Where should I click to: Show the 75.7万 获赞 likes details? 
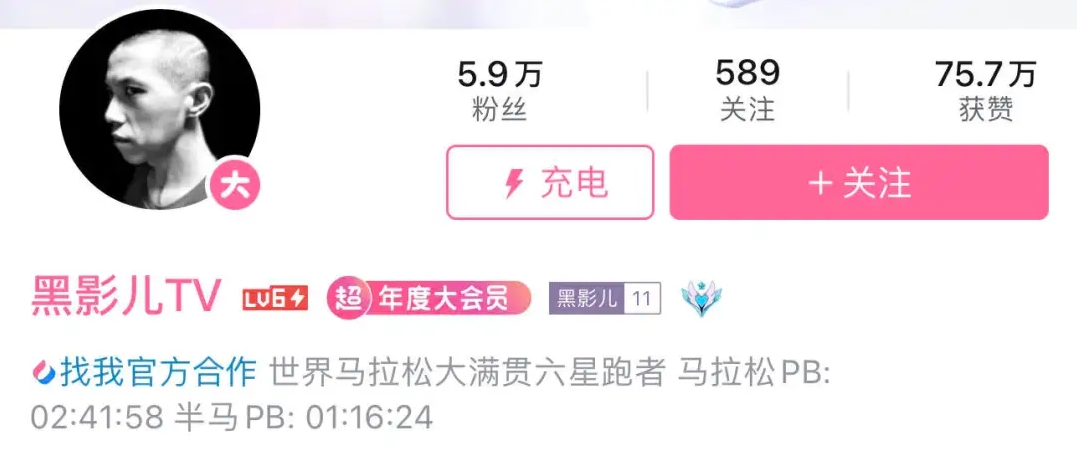985,90
